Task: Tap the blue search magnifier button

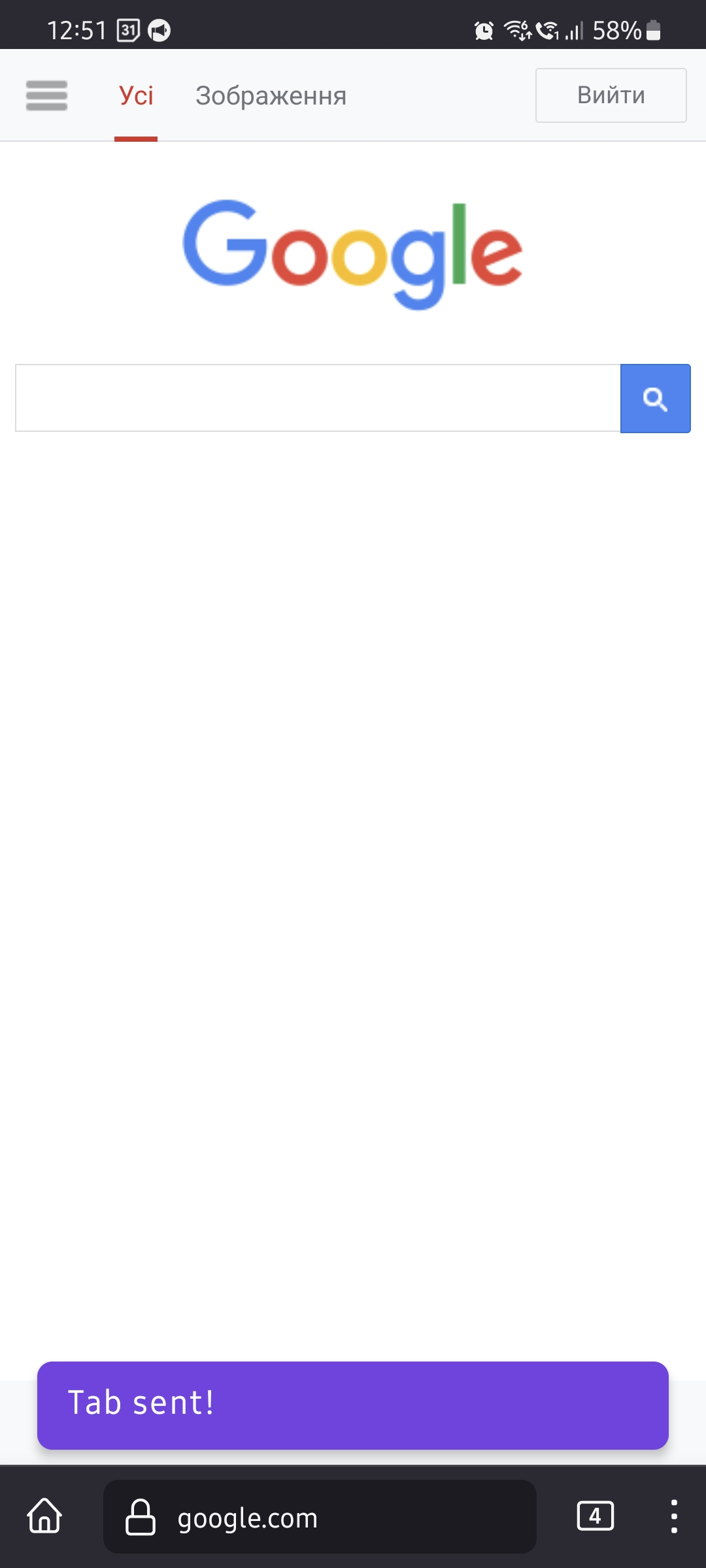Action: [655, 399]
